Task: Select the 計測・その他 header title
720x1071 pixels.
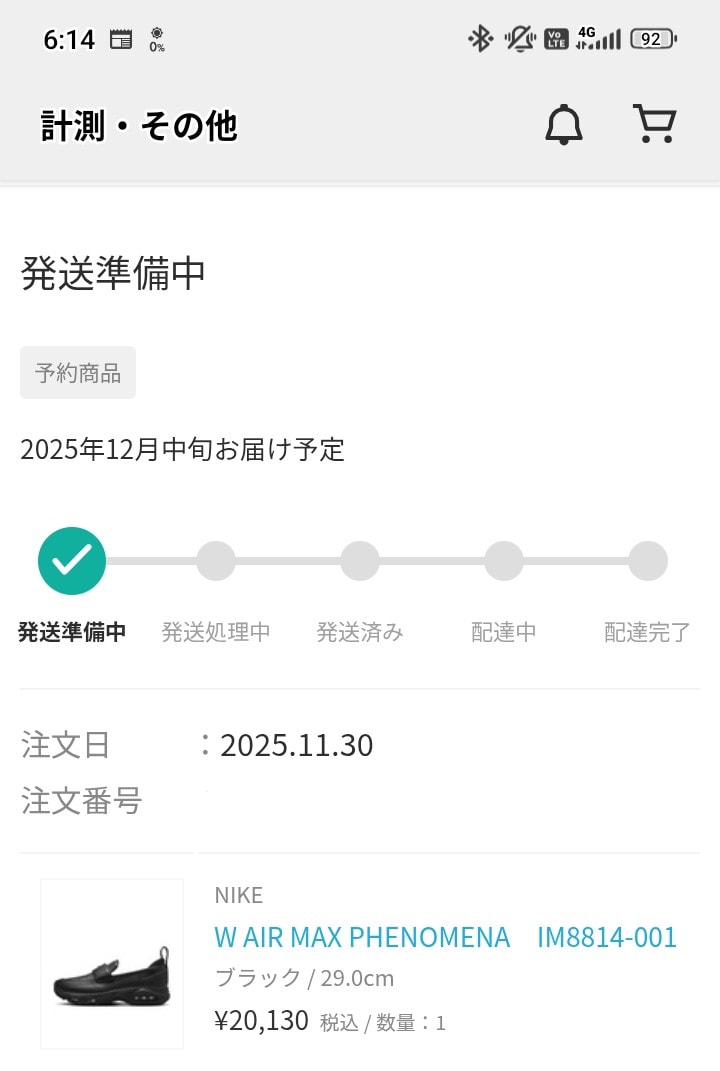Action: coord(136,126)
